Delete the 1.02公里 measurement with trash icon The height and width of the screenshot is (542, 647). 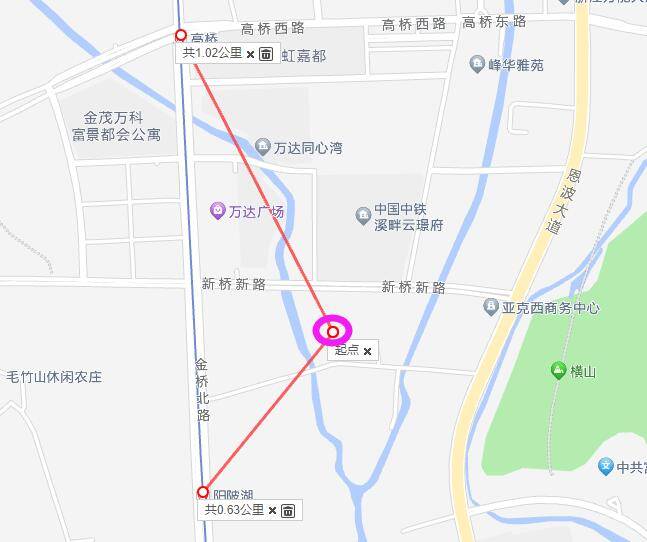point(266,54)
